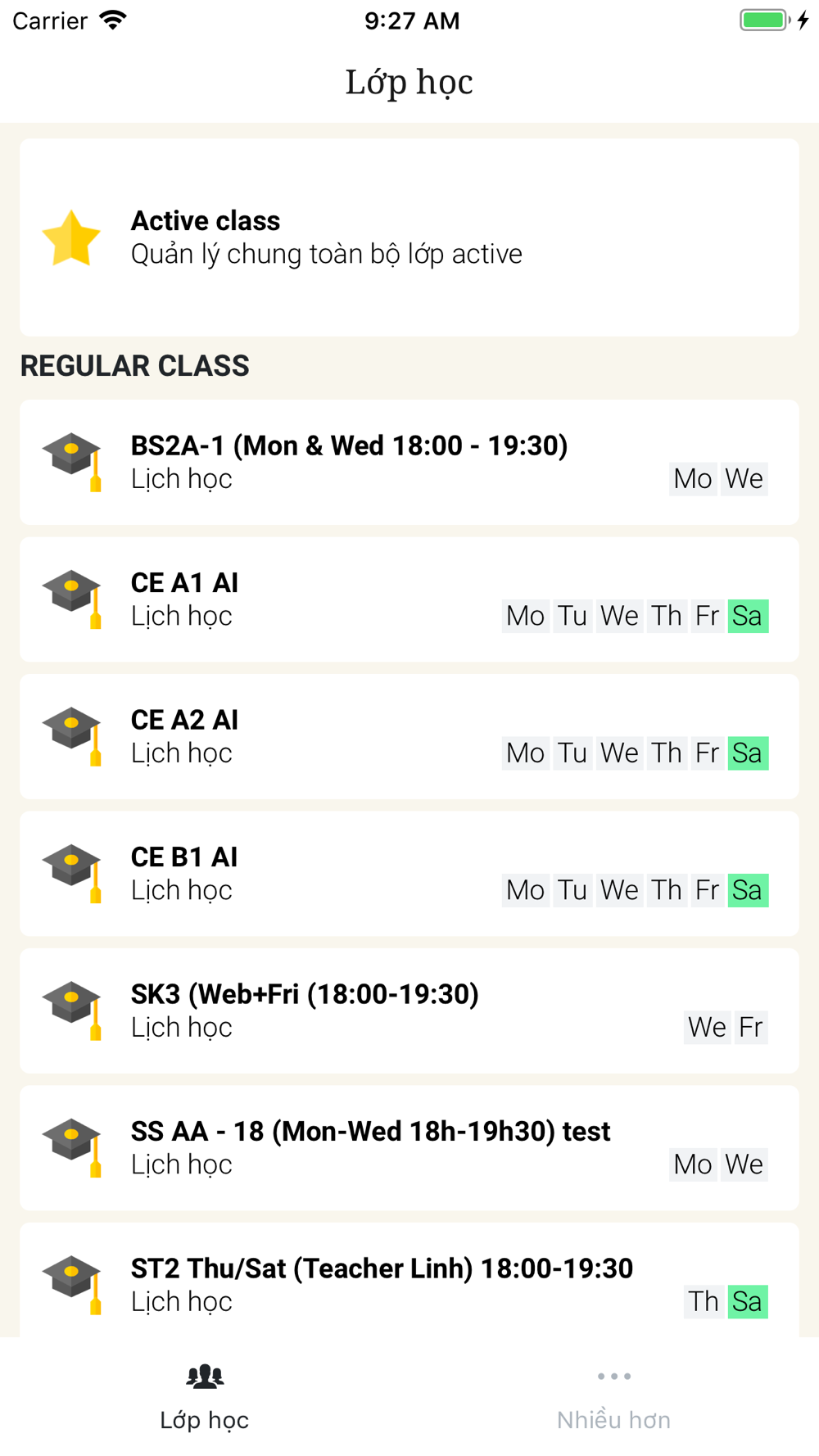Screen dimensions: 819x1456
Task: Open ST2 Thu/Sat Teacher Linh class
Action: pos(409,1280)
